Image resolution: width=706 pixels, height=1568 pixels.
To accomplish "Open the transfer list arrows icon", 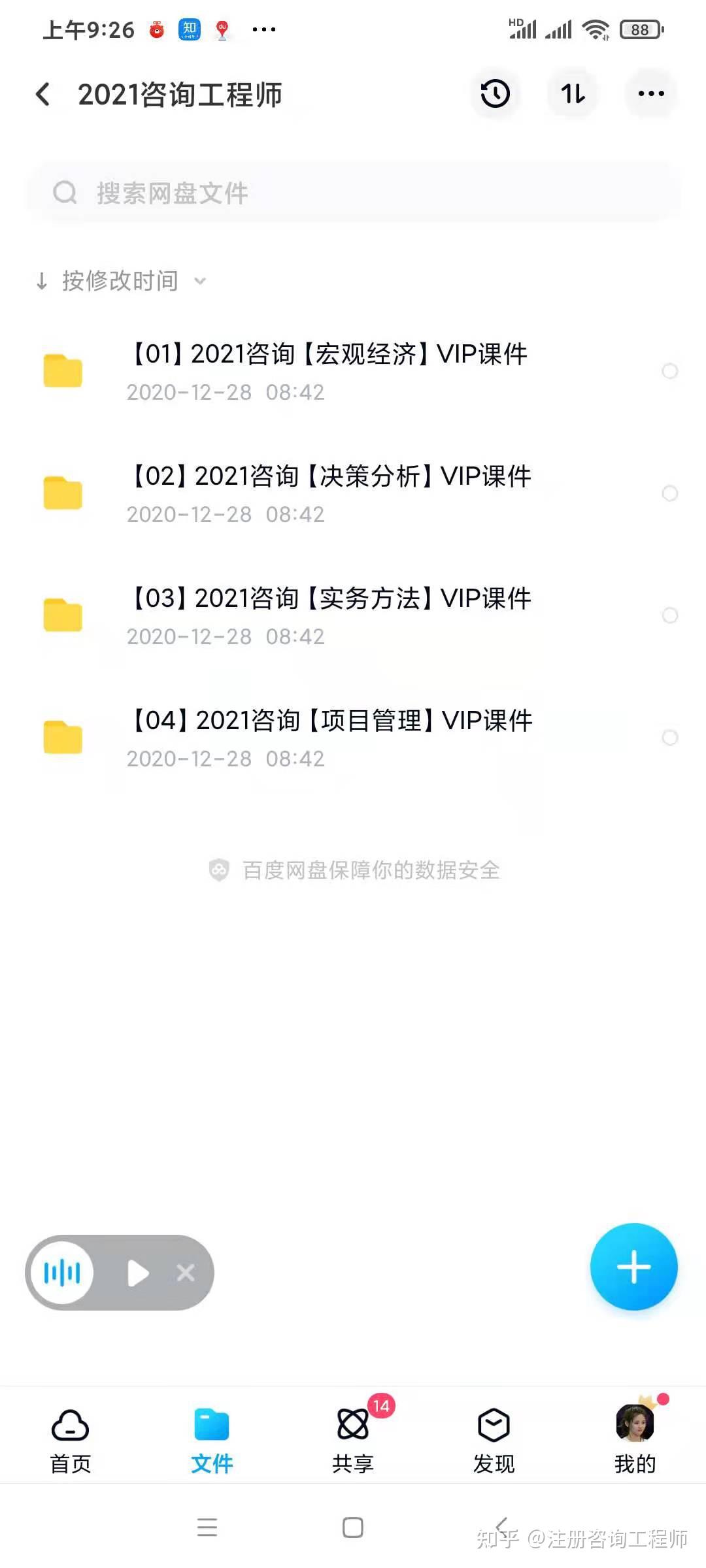I will pyautogui.click(x=573, y=94).
